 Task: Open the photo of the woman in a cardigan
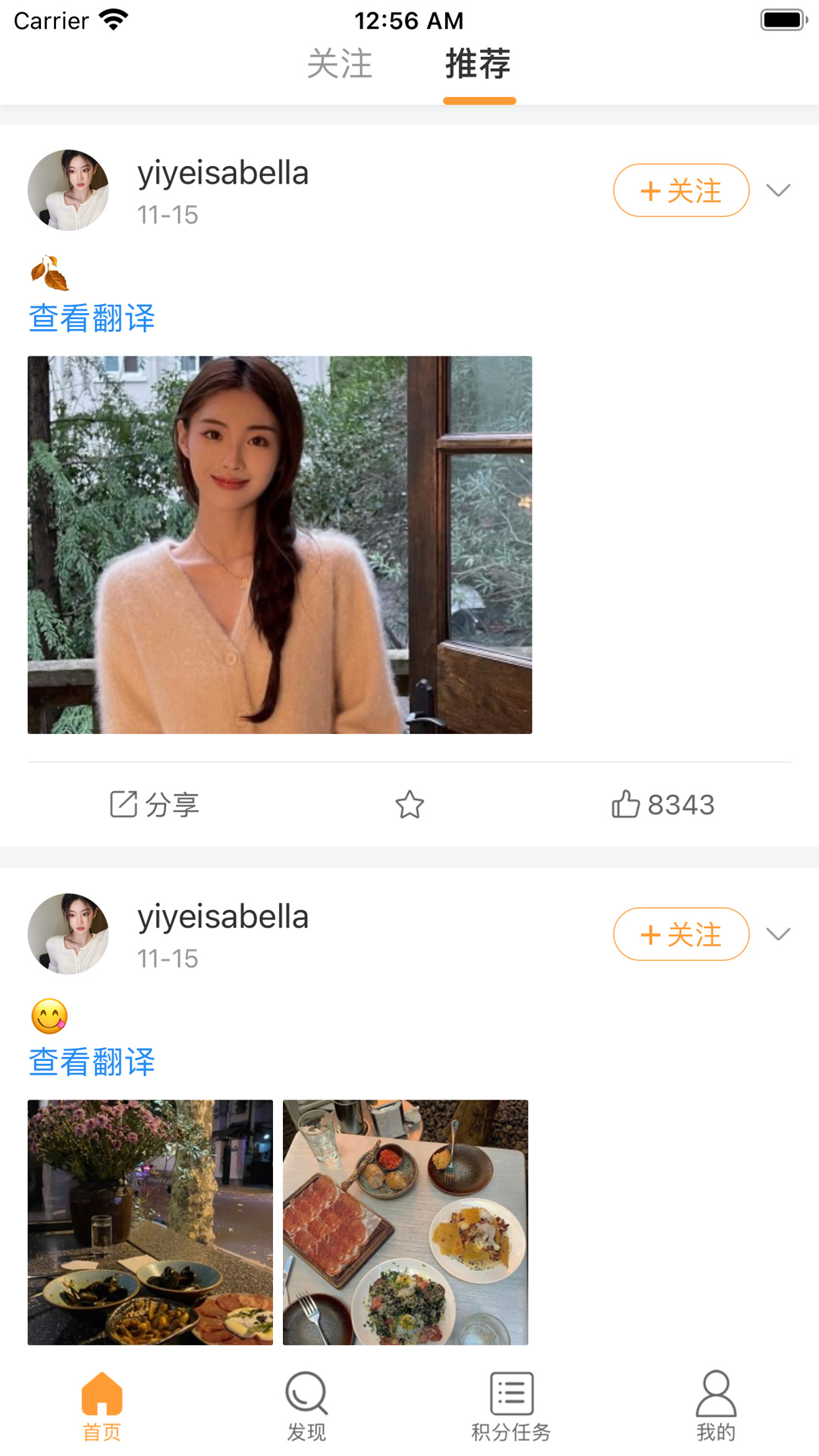tap(280, 544)
